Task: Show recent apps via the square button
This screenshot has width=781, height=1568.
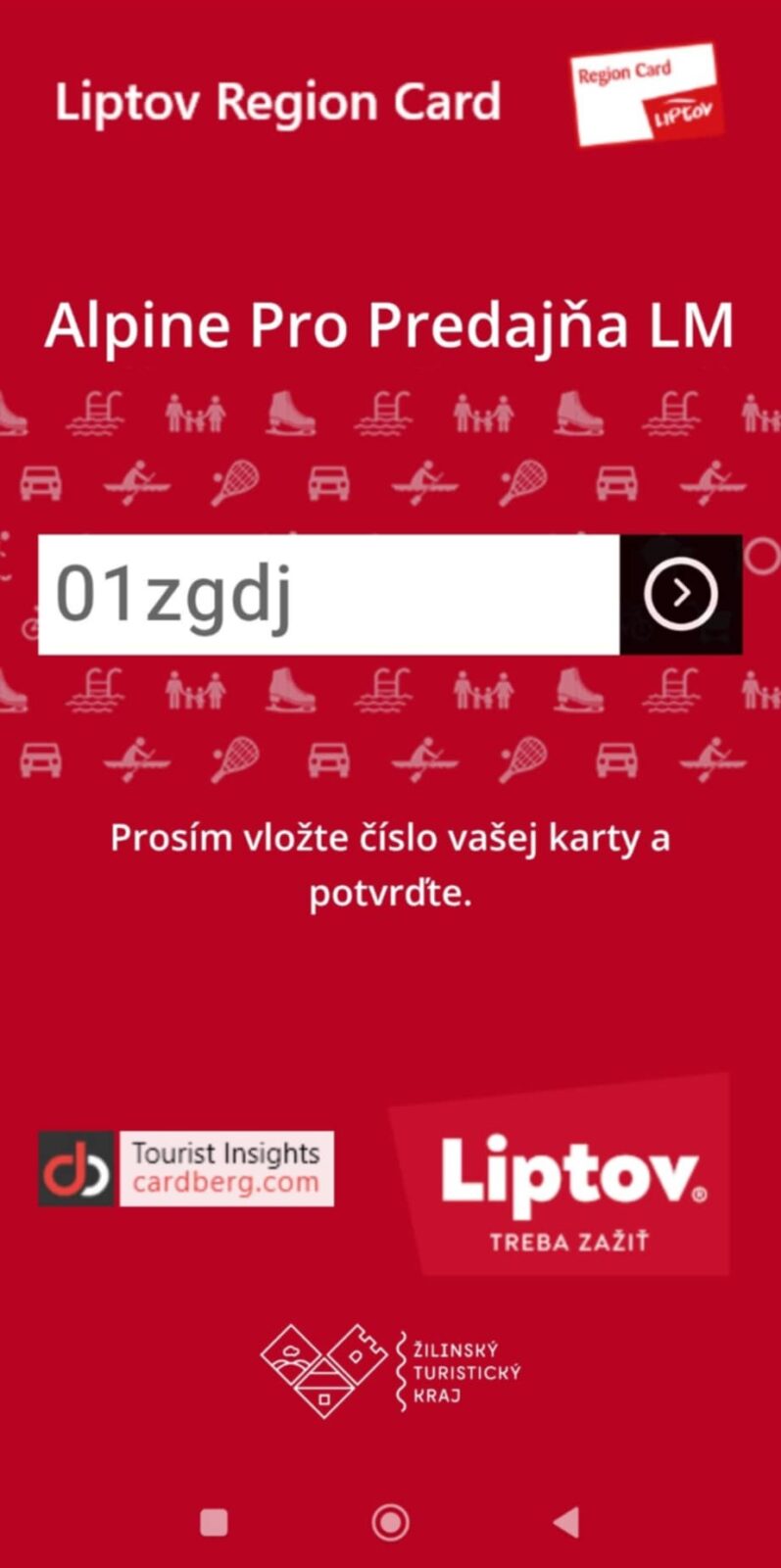Action: [214, 1522]
